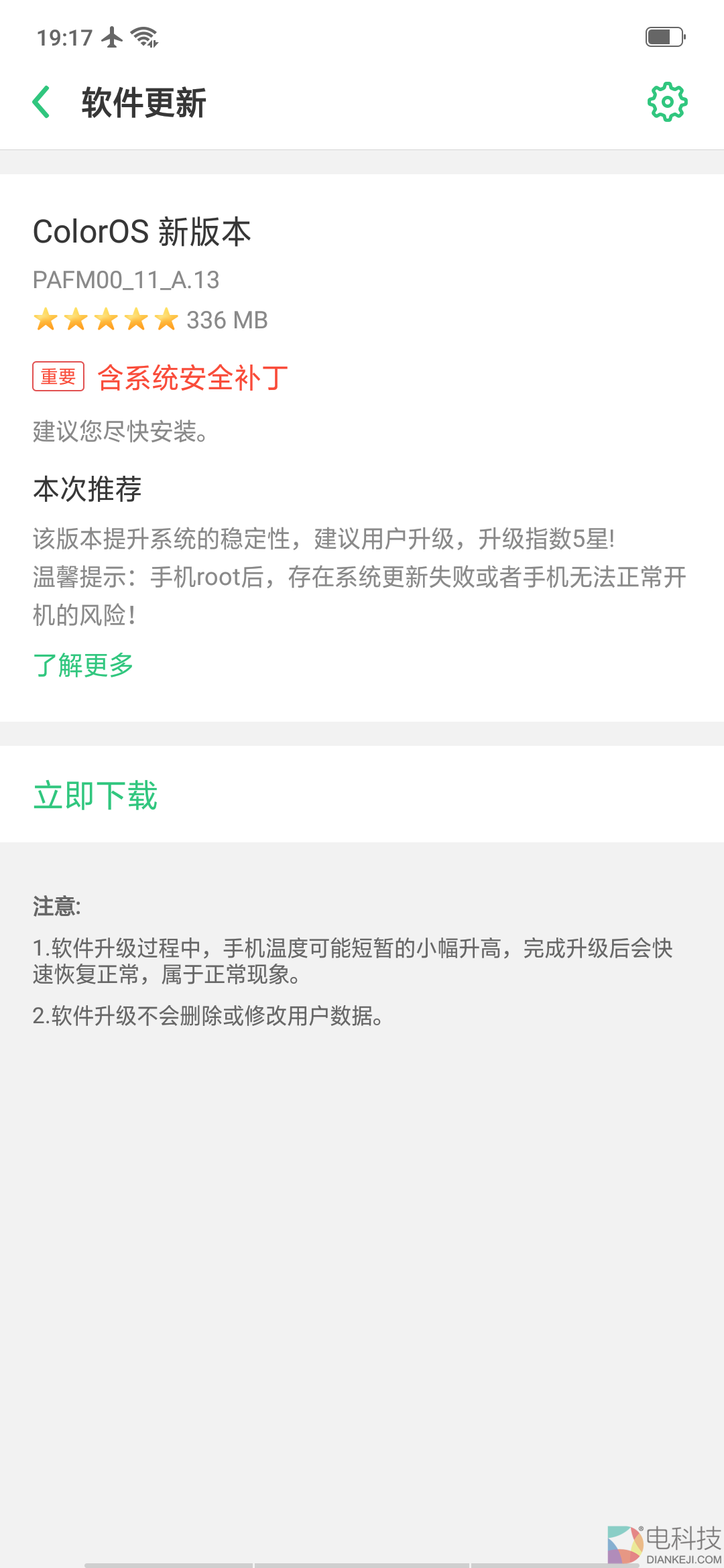Viewport: 724px width, 1568px height.
Task: Click the battery indicator icon
Action: pyautogui.click(x=664, y=38)
